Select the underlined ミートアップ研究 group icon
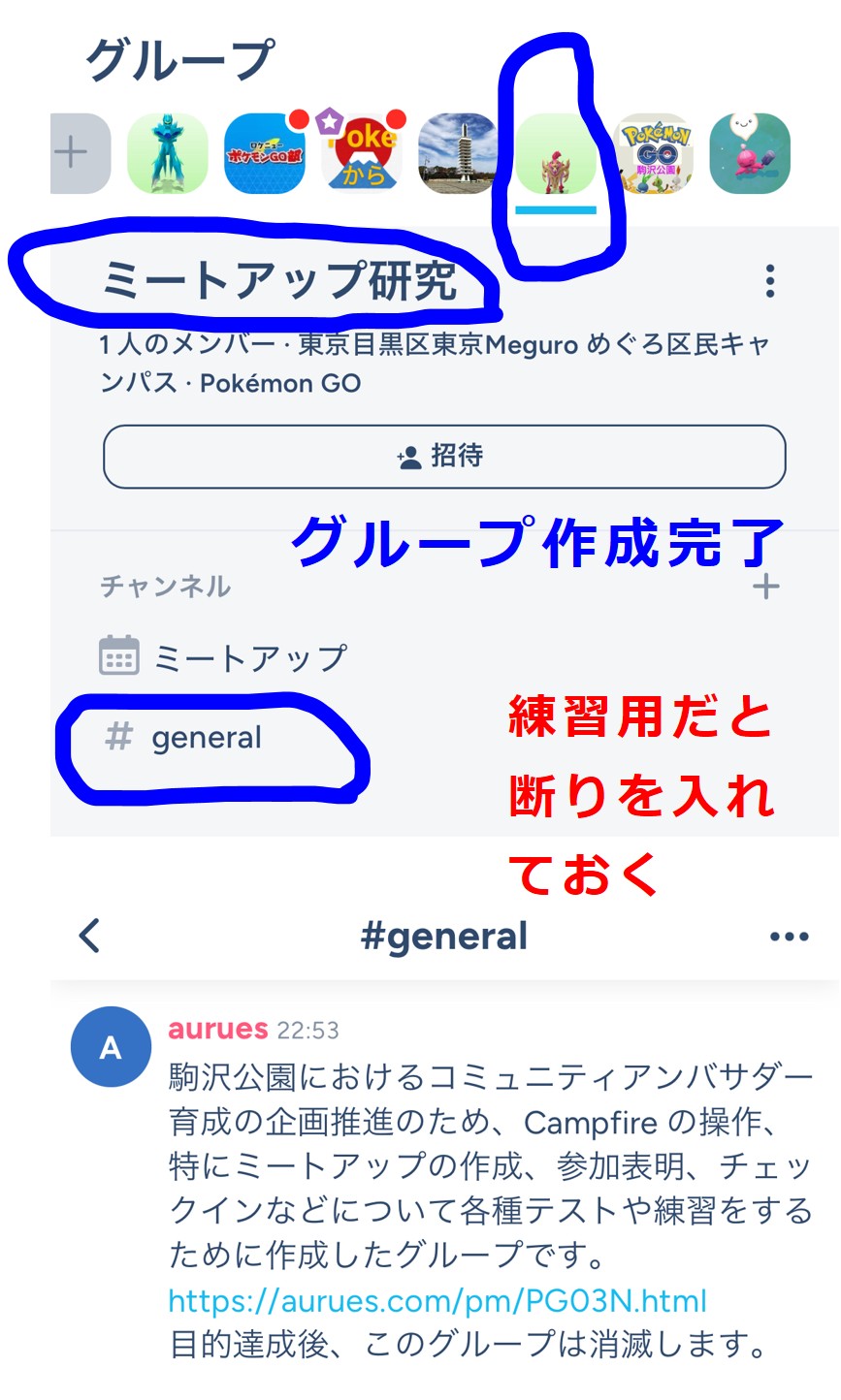The image size is (841, 1400). click(x=556, y=154)
